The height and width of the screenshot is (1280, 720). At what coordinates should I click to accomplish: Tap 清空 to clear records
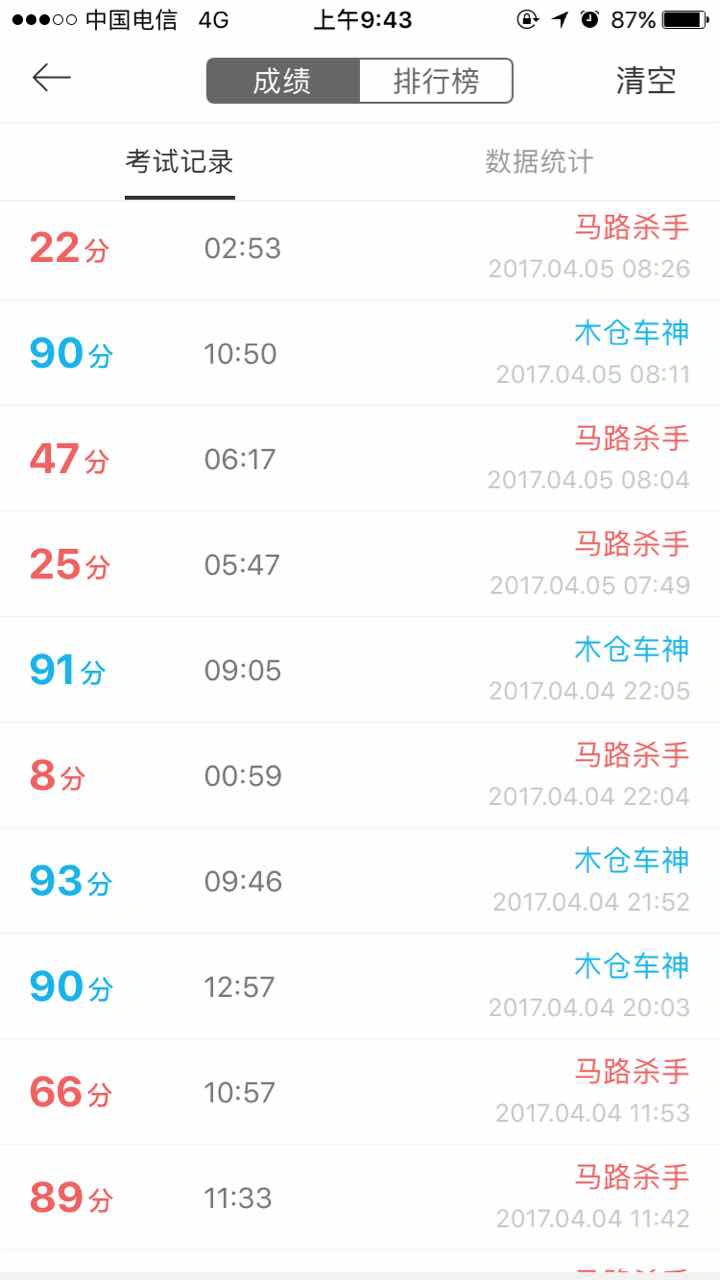[646, 81]
